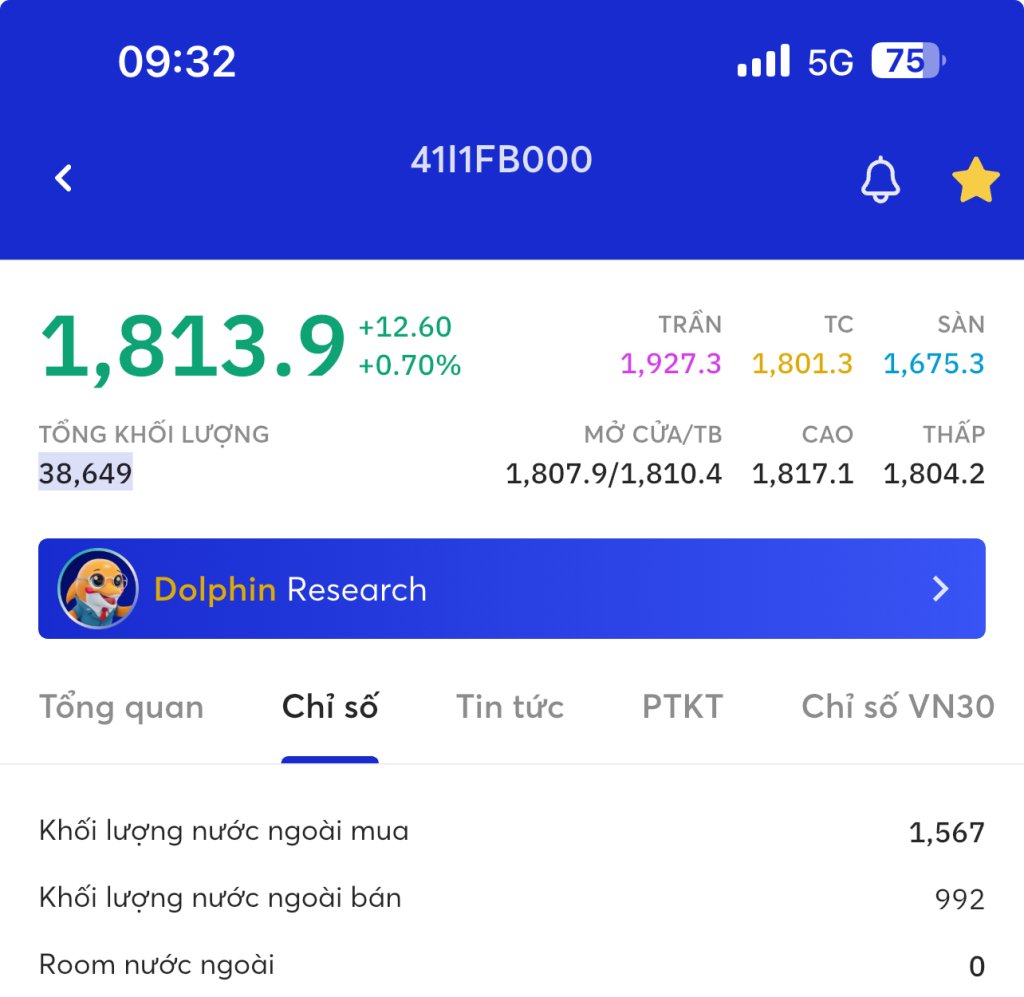This screenshot has width=1024, height=997.
Task: Open the Dolphin Research banner
Action: click(x=511, y=589)
